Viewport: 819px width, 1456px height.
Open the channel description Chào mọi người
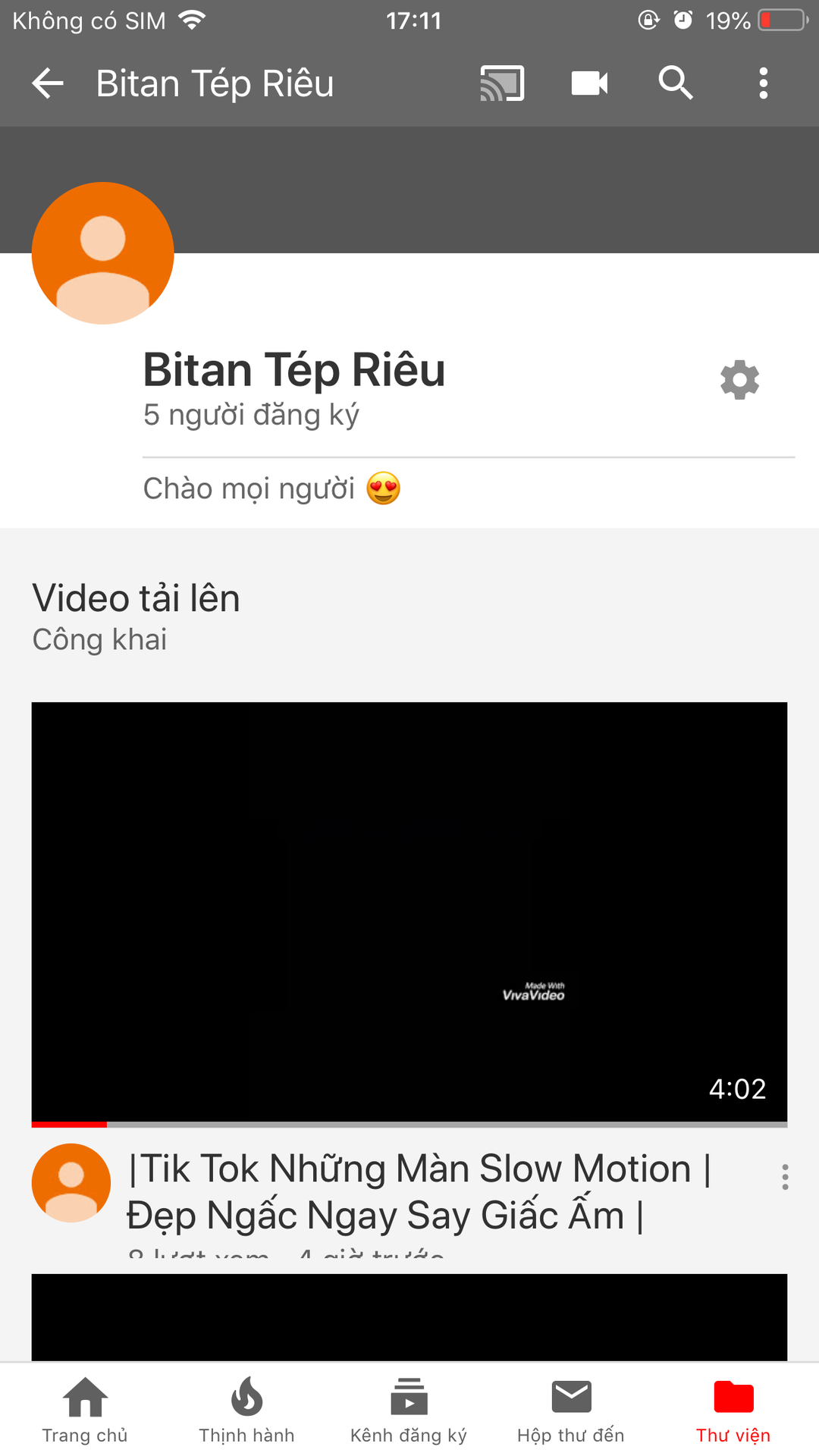[x=272, y=488]
